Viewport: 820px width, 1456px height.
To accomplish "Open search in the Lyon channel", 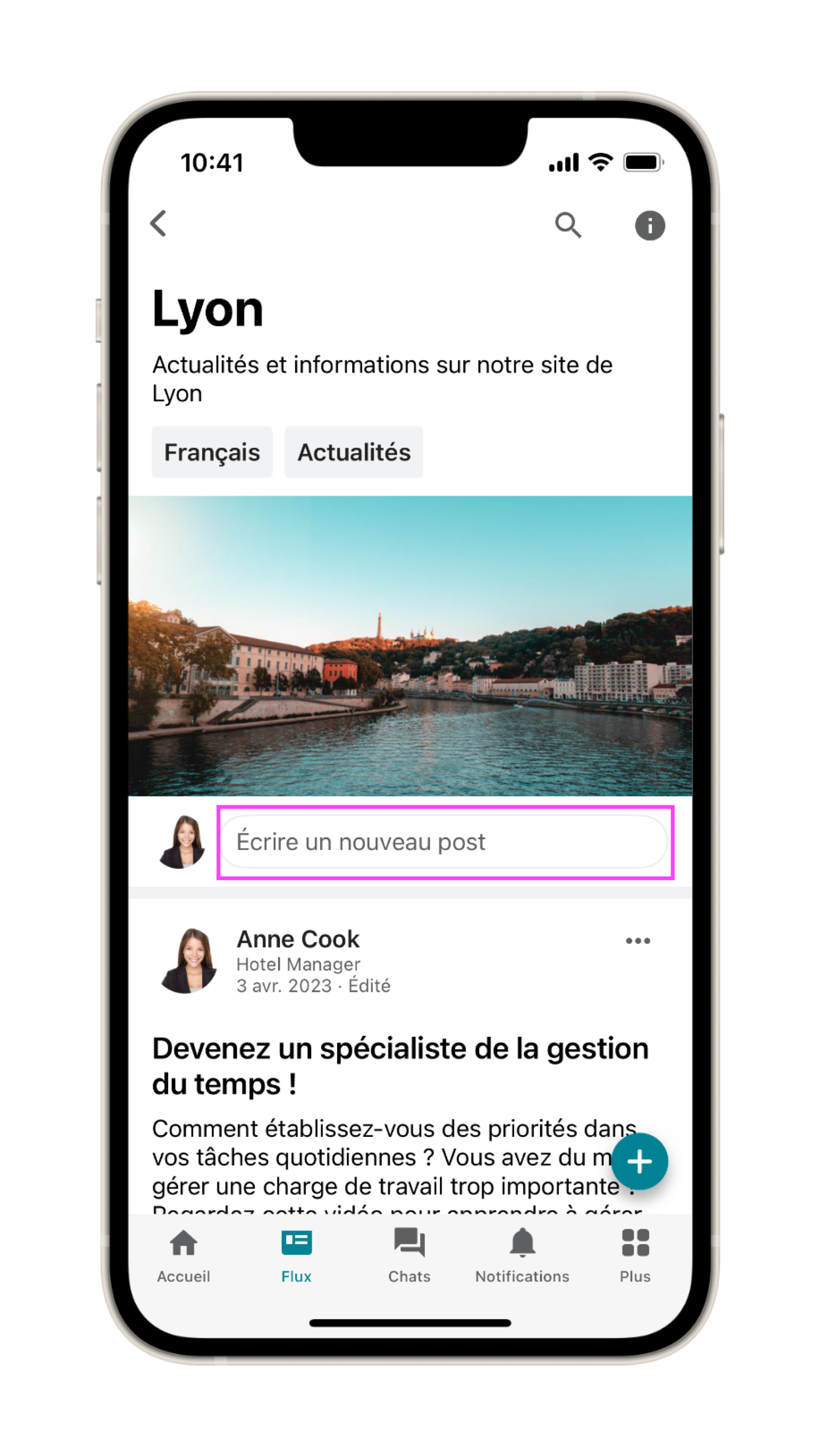I will [568, 225].
